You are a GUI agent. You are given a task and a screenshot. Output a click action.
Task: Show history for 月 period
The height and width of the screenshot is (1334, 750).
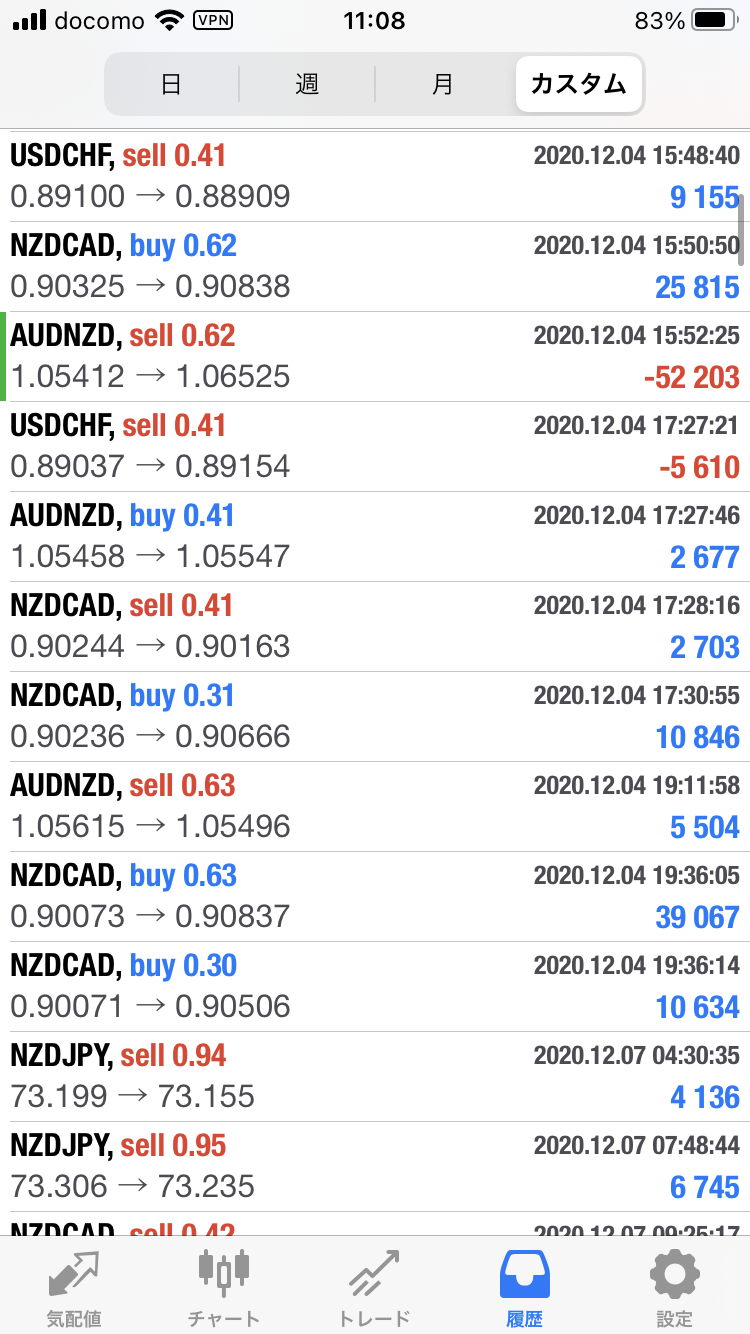[443, 84]
